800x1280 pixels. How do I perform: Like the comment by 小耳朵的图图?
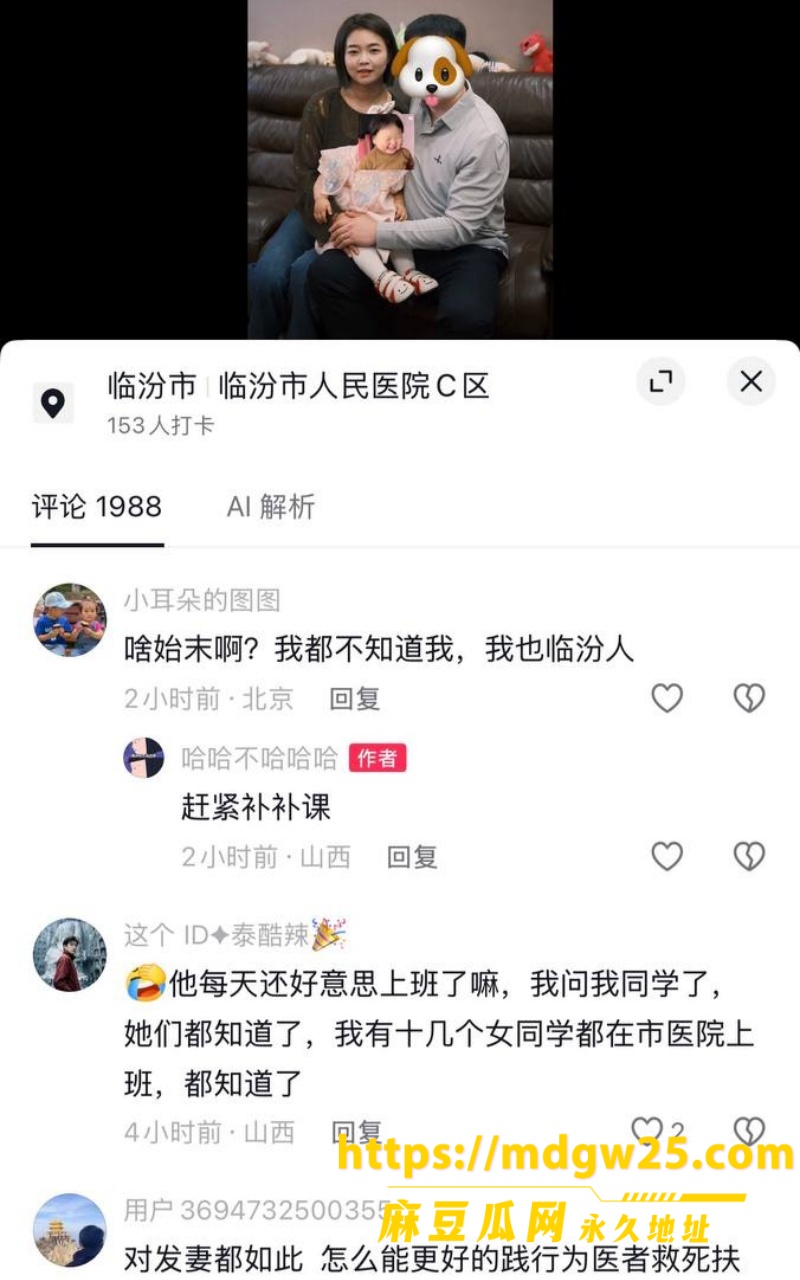(x=667, y=698)
